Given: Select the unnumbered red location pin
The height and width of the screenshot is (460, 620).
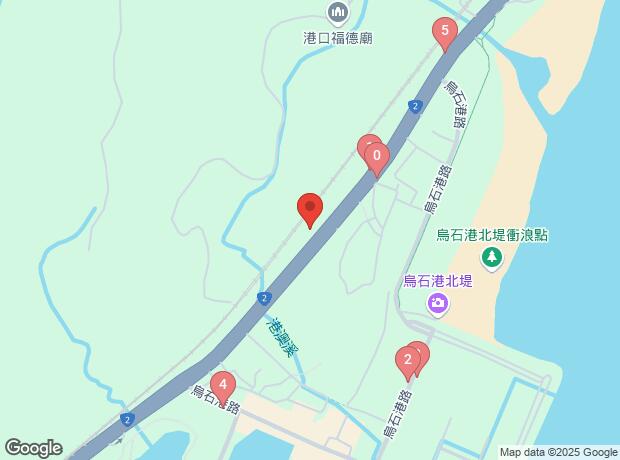Looking at the screenshot, I should pos(310,209).
